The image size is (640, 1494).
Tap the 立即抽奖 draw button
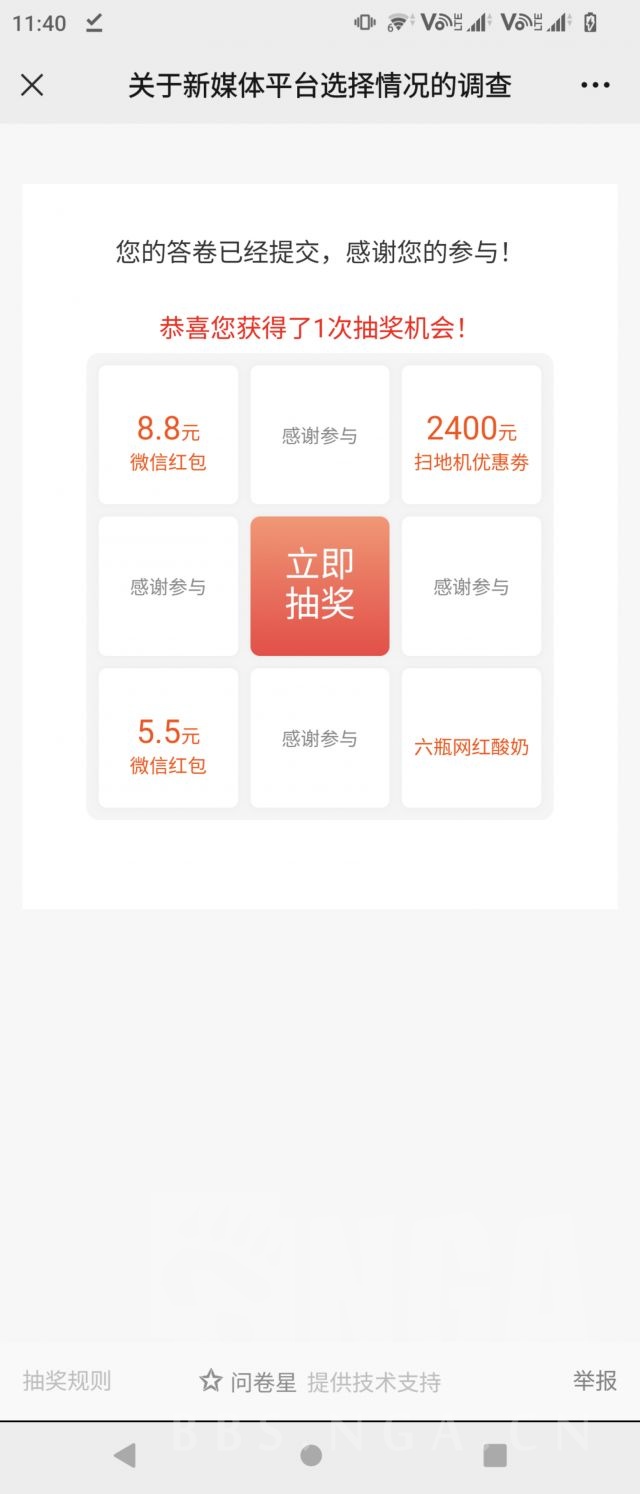[x=320, y=586]
